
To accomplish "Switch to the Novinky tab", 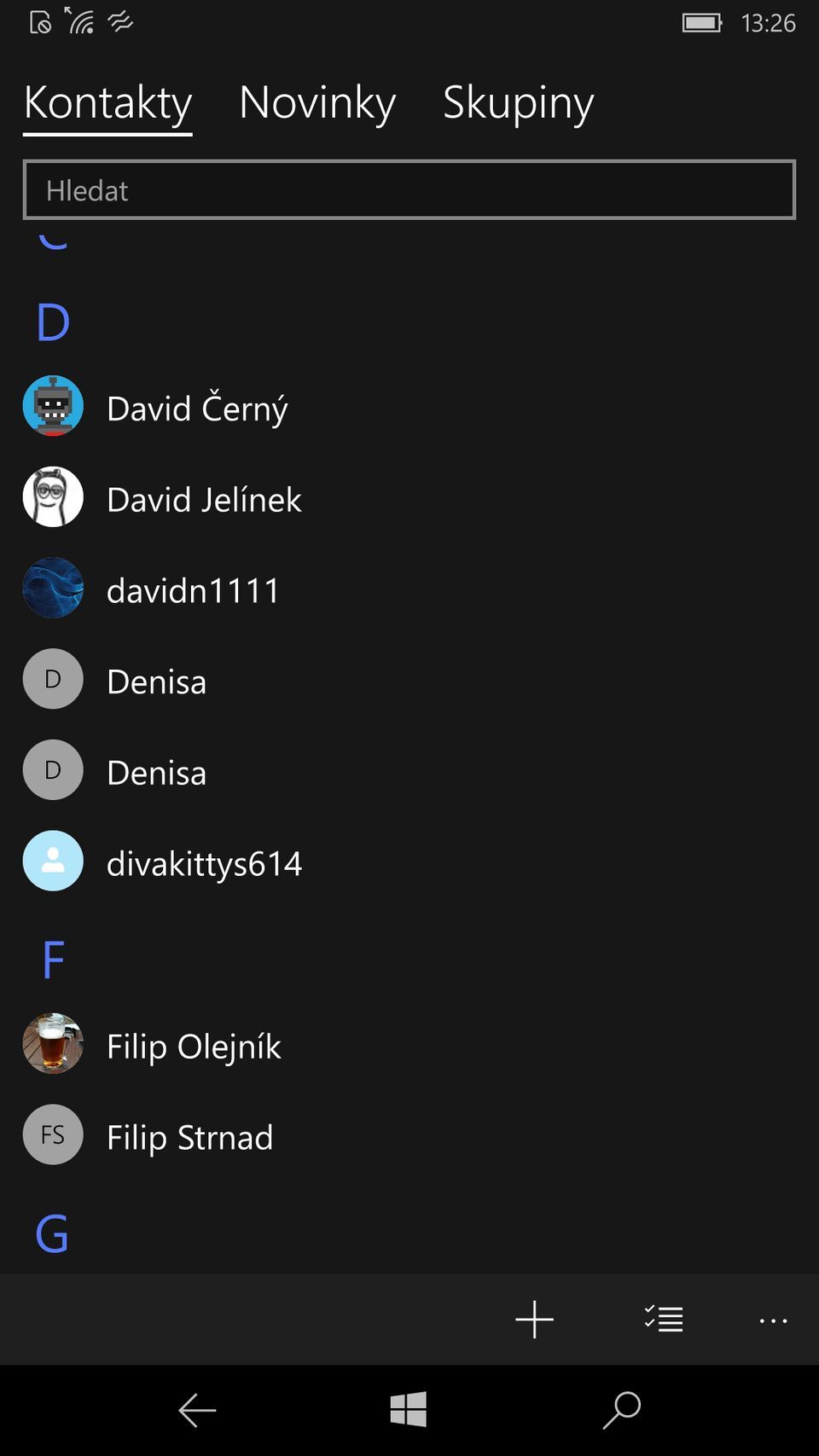I will click(x=317, y=102).
